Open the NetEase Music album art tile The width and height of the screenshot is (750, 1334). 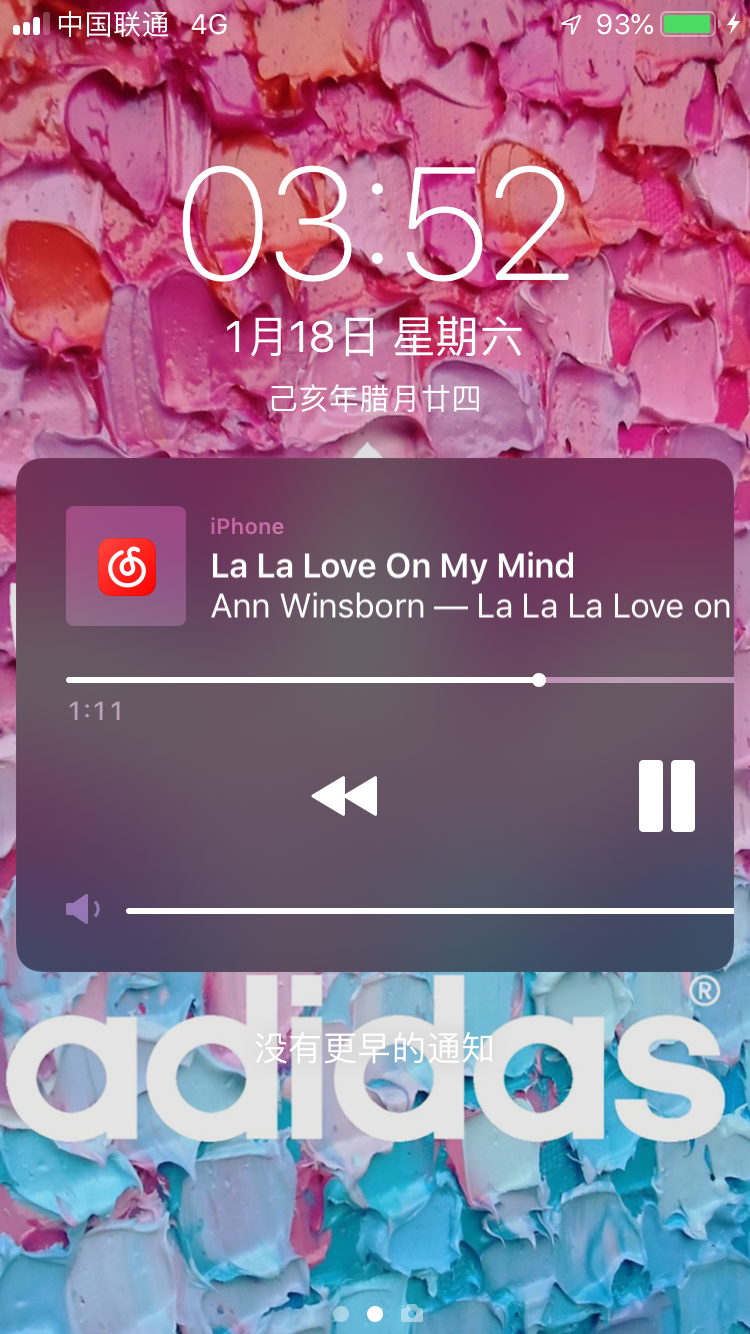point(126,566)
